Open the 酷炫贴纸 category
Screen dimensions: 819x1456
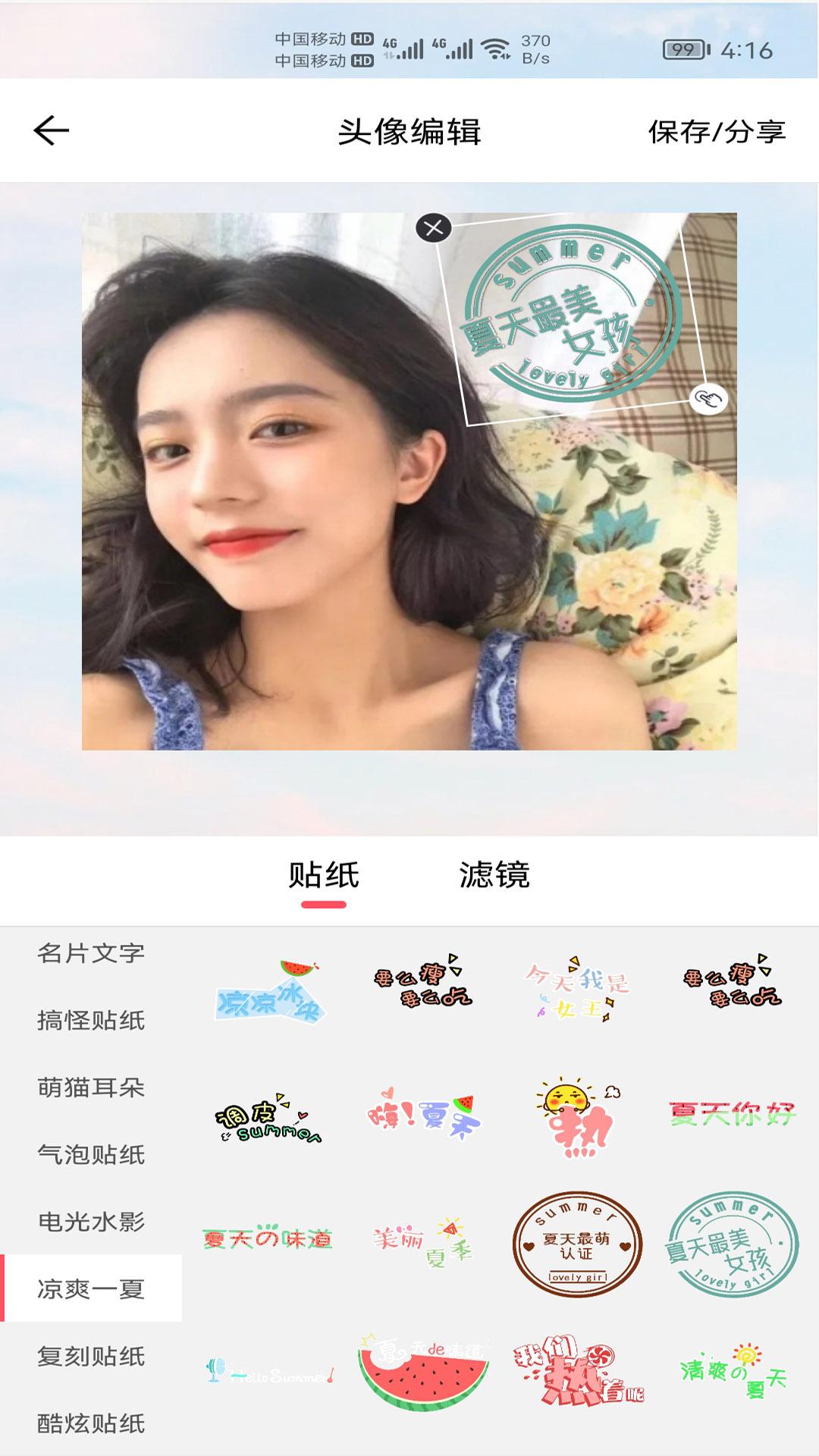[x=91, y=1423]
